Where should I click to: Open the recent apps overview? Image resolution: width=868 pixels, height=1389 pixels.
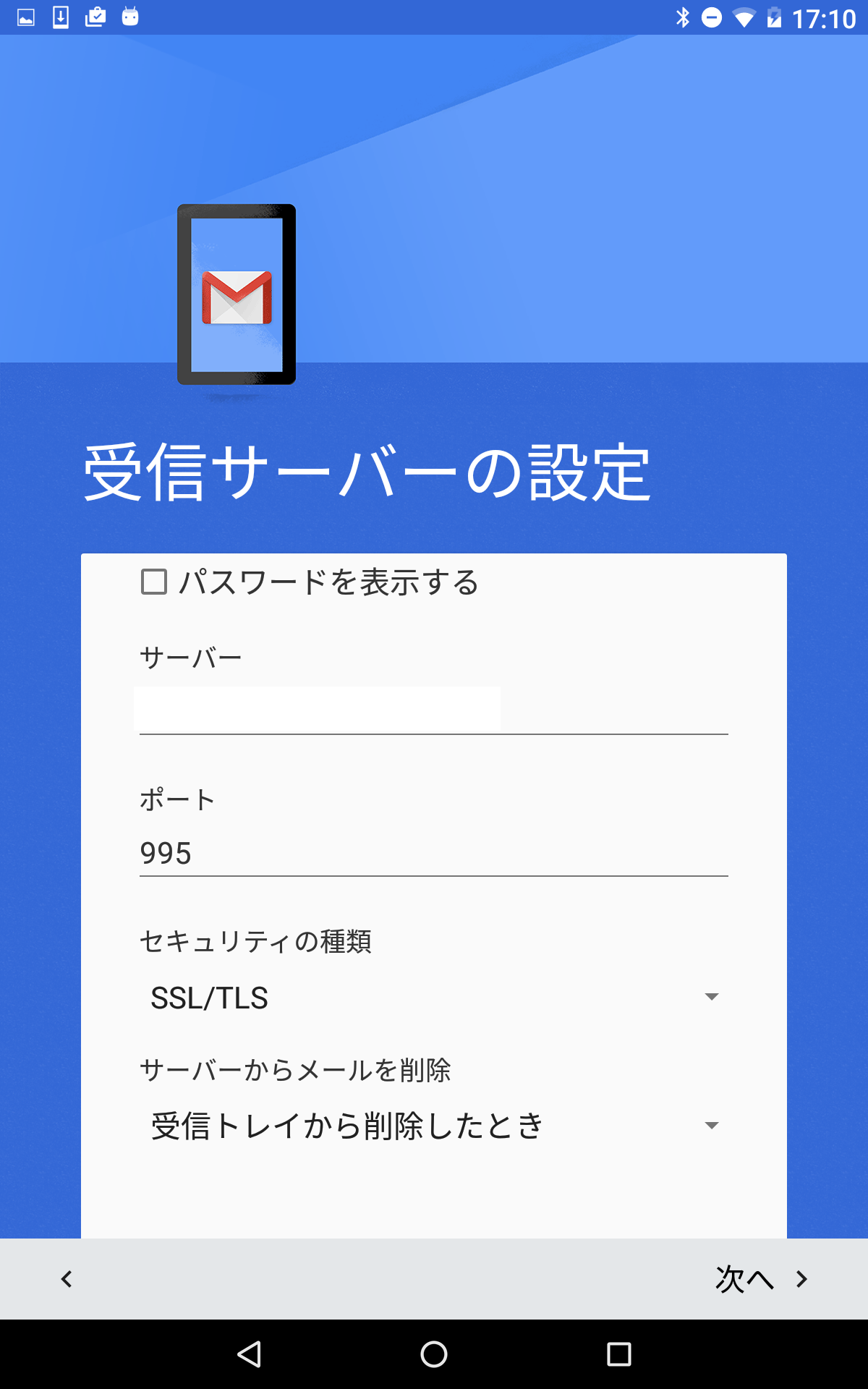(x=618, y=1354)
